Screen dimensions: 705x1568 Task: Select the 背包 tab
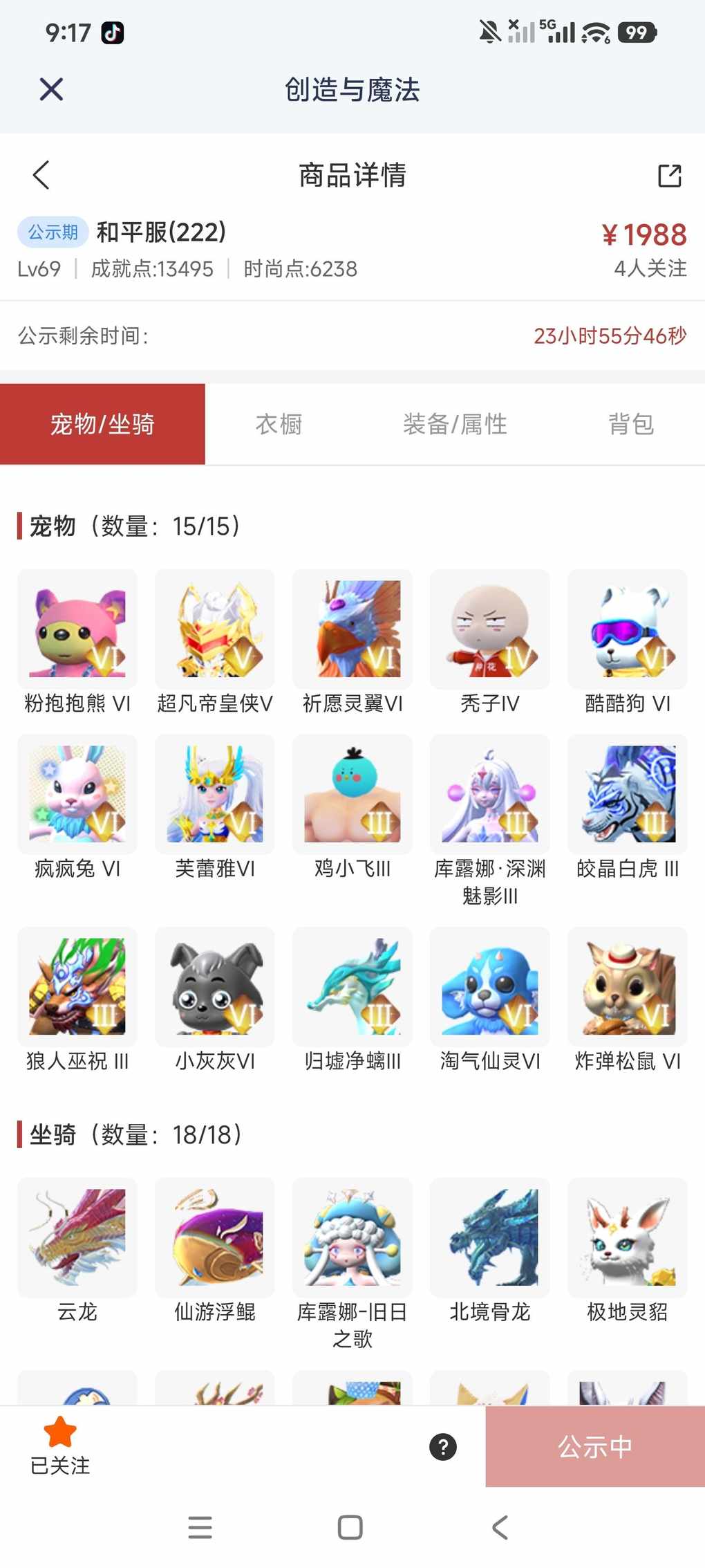(630, 424)
